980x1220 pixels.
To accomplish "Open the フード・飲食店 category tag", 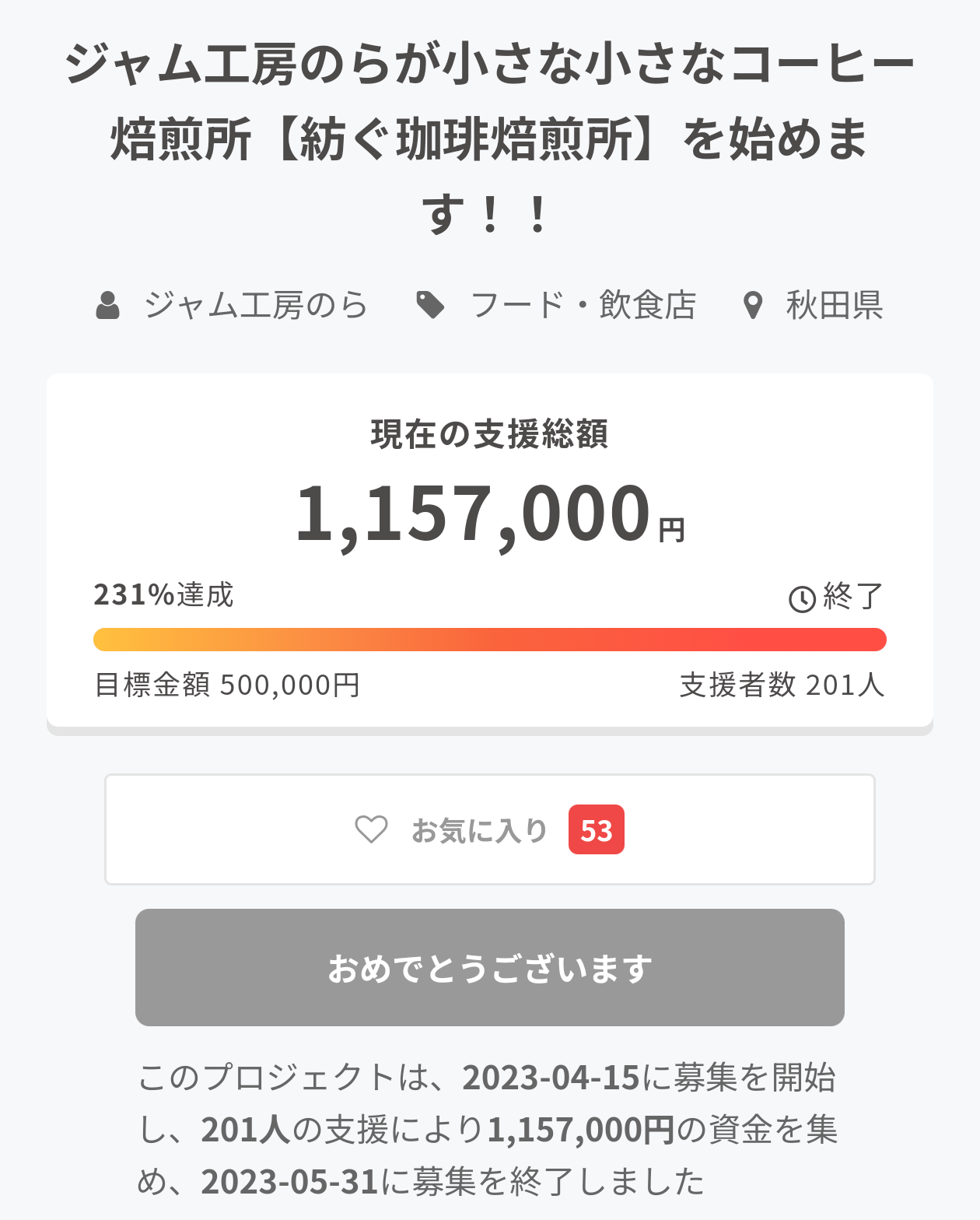I will tap(582, 305).
